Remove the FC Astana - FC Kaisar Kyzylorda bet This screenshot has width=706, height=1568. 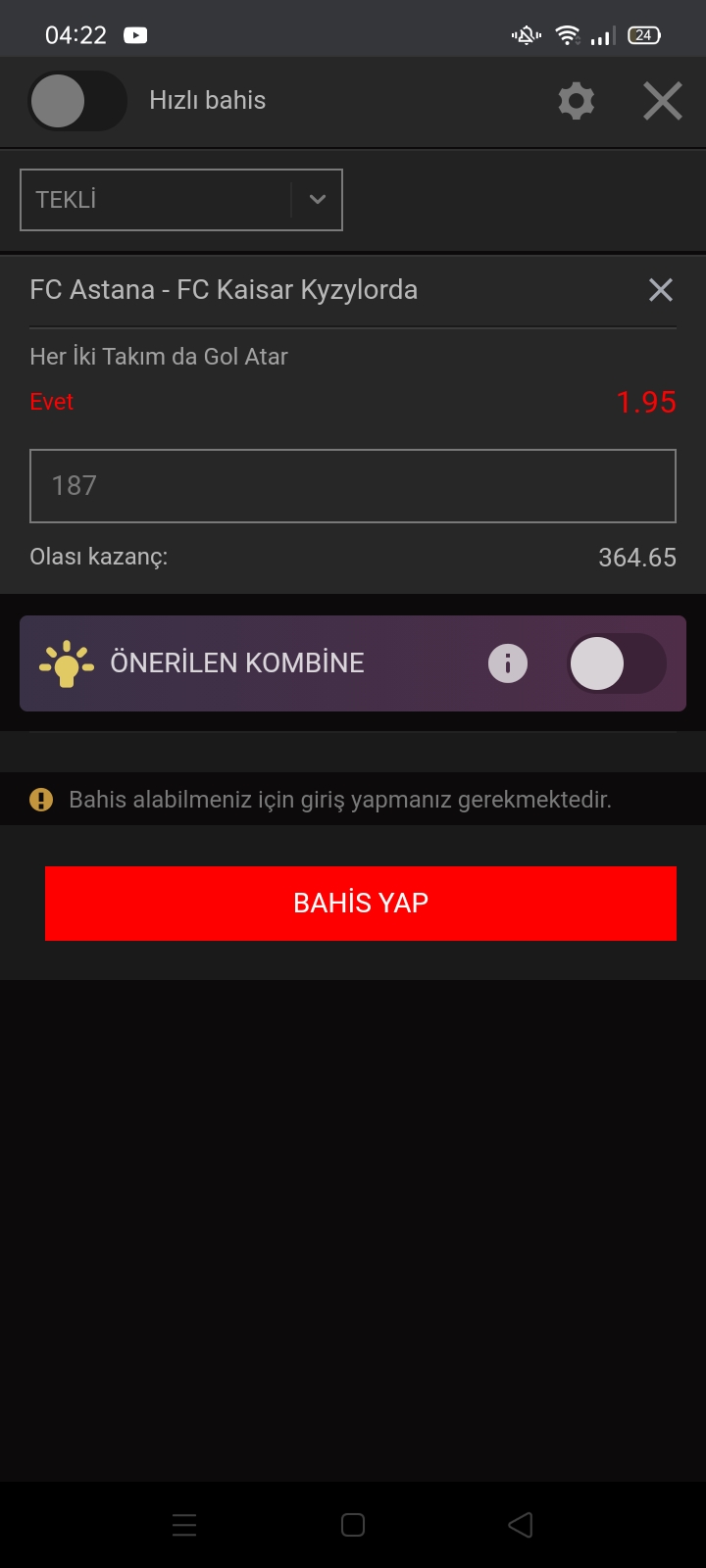click(661, 289)
